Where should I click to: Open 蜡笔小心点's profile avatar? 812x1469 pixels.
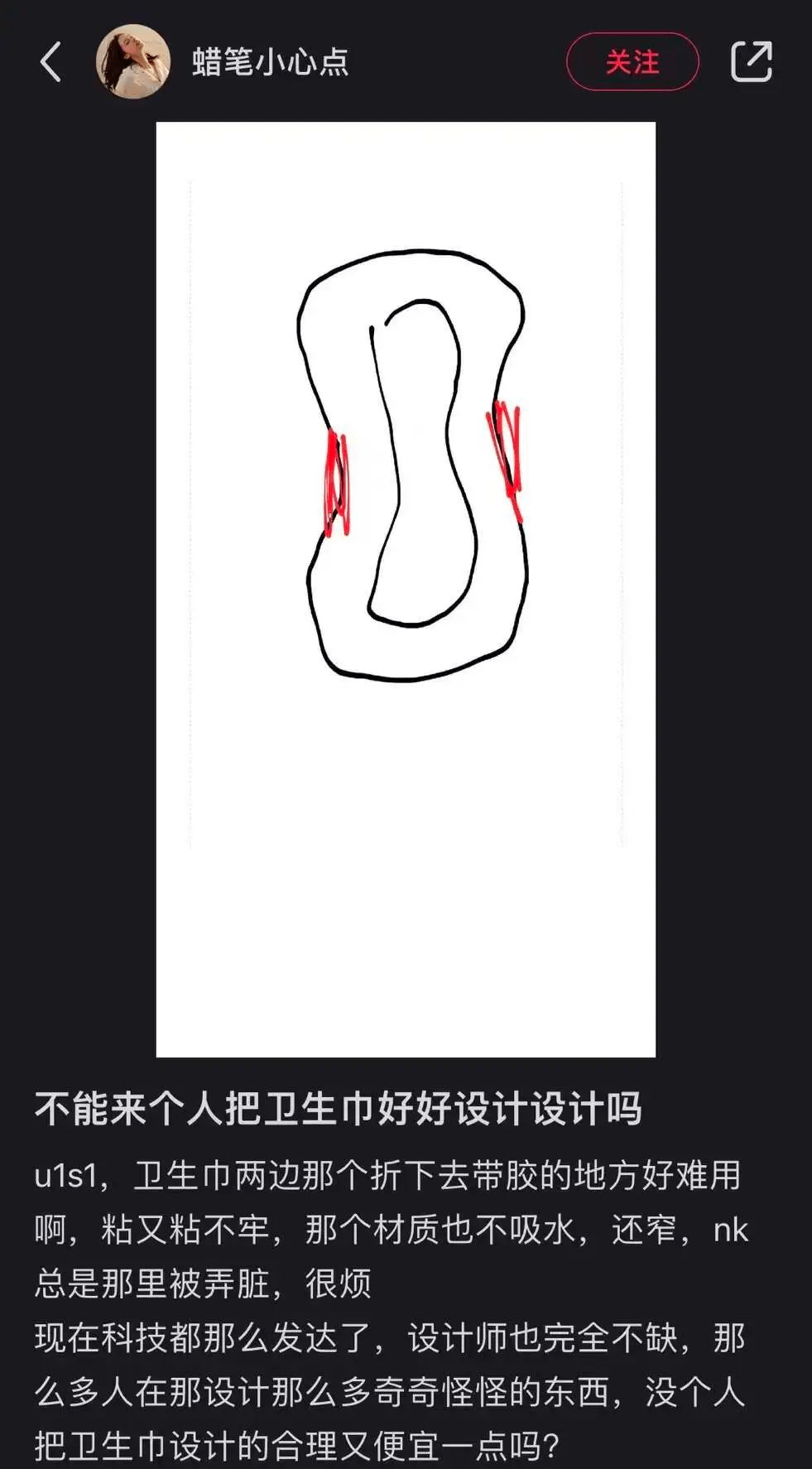click(132, 62)
